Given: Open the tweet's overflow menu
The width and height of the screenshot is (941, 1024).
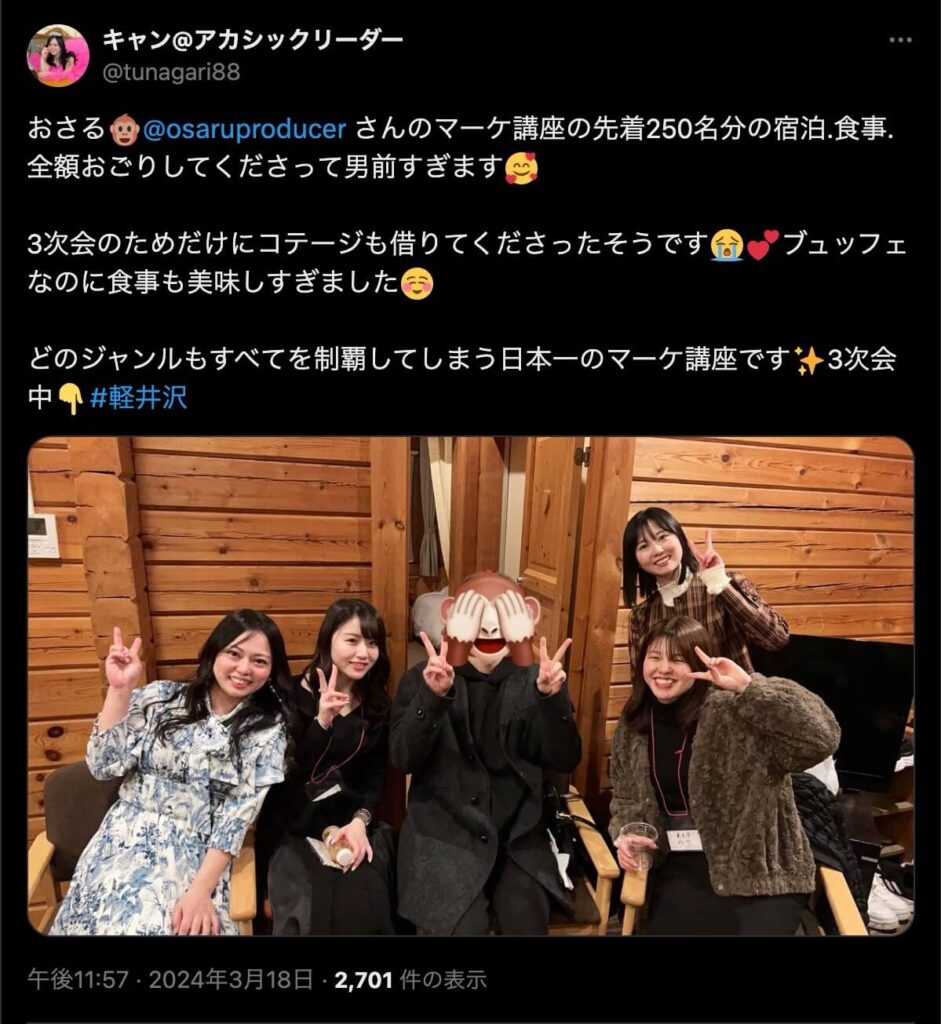Looking at the screenshot, I should (900, 40).
